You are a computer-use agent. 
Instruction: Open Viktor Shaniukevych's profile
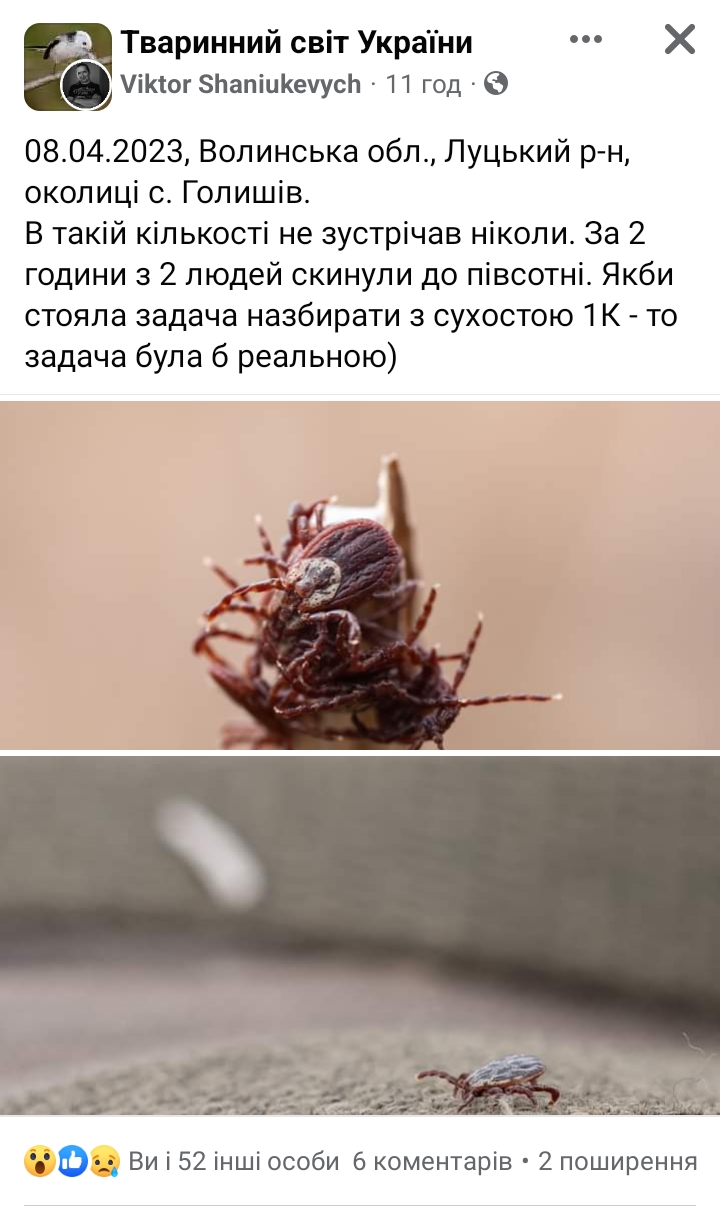click(241, 84)
